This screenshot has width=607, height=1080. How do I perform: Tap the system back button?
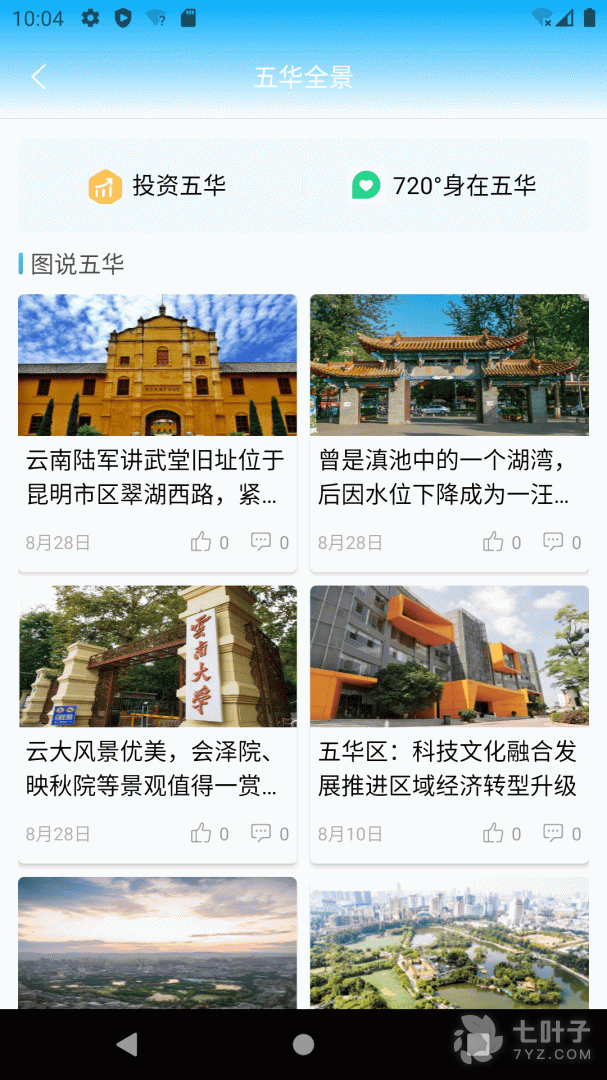(127, 1045)
